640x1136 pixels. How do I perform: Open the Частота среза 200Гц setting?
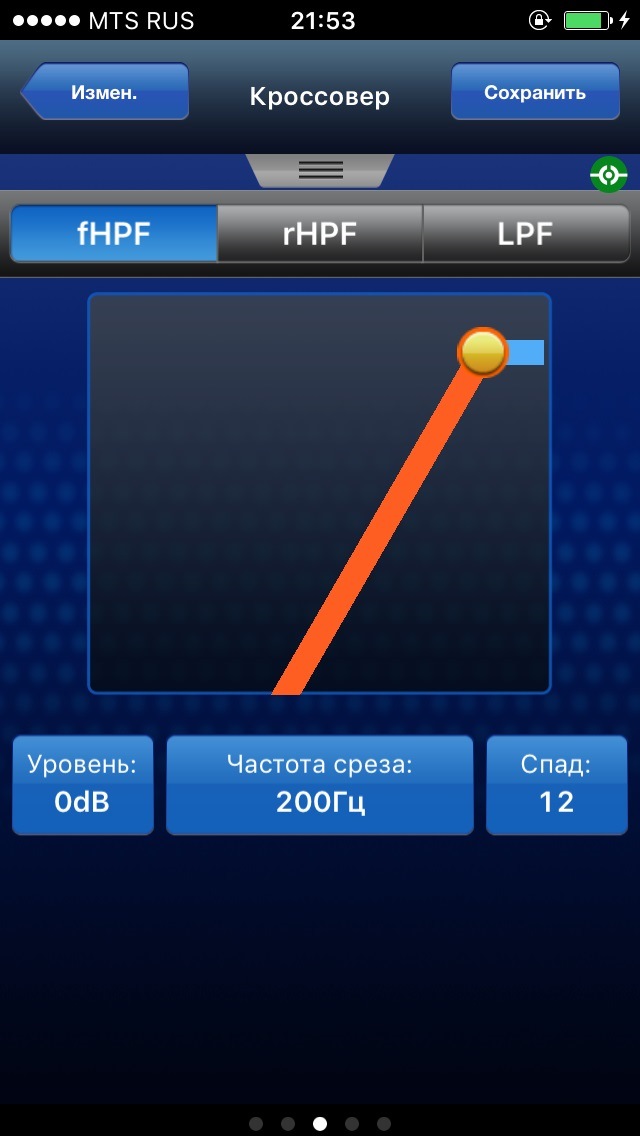pos(320,785)
